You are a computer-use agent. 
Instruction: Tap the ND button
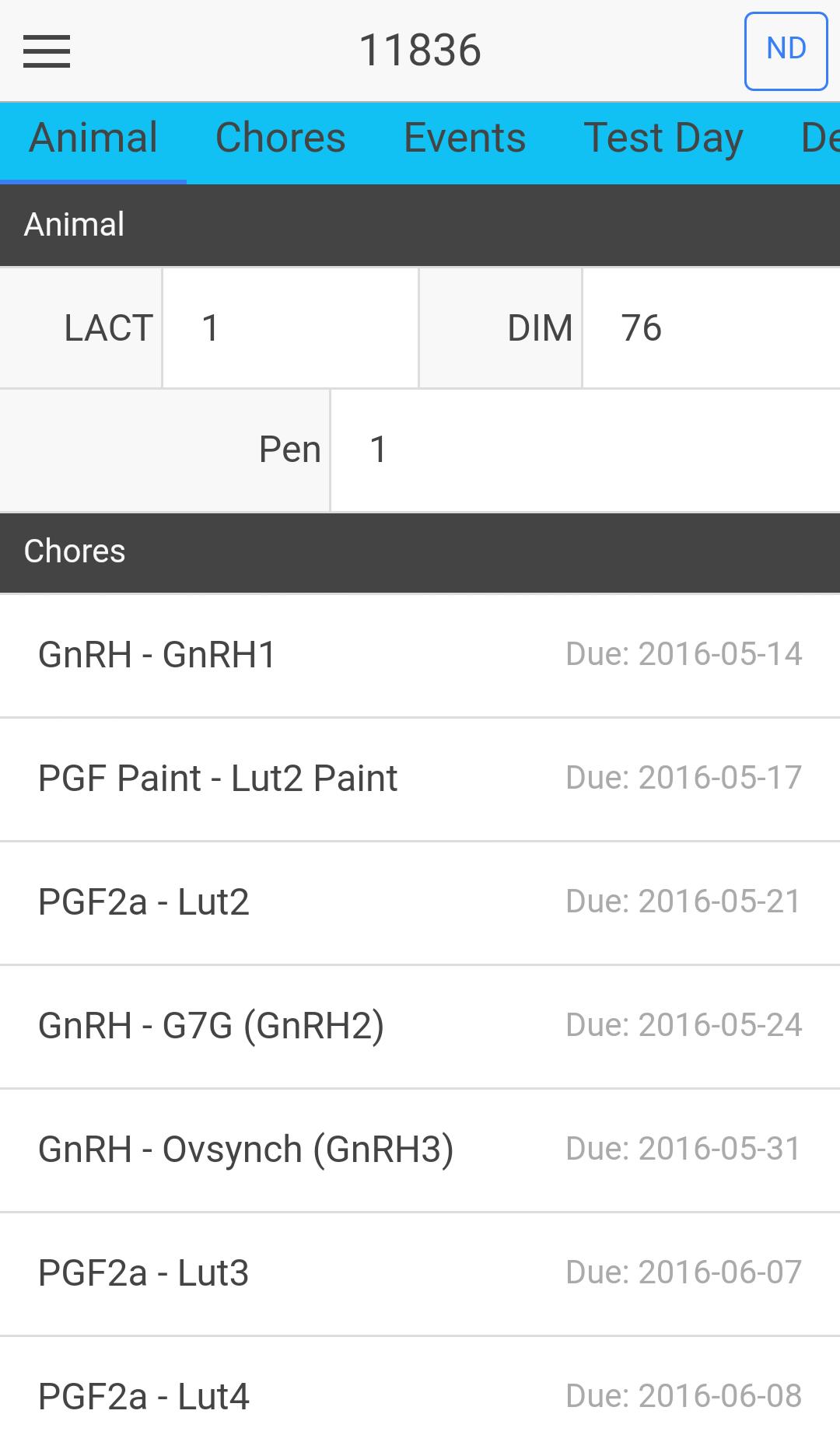tap(786, 51)
